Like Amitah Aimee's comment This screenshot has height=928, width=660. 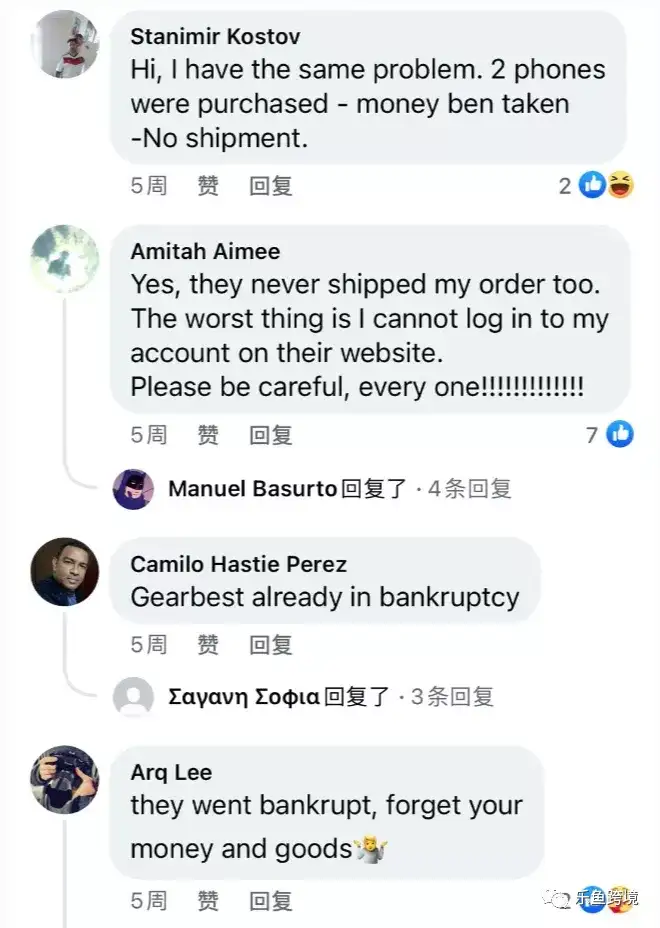coord(208,435)
